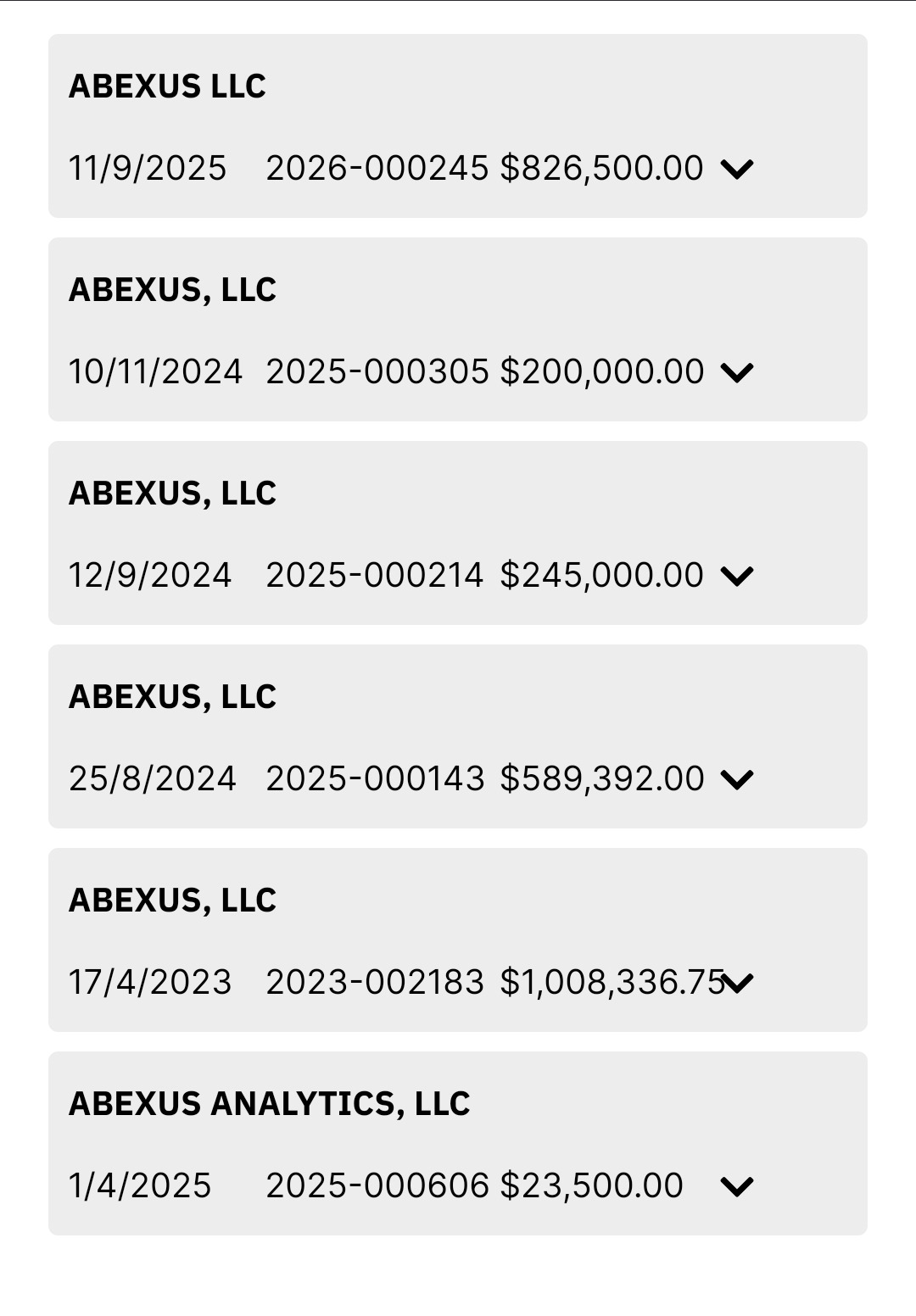
Task: Expand the ABEXUS LLC entry dated 11/9/2025
Action: pyautogui.click(x=736, y=169)
